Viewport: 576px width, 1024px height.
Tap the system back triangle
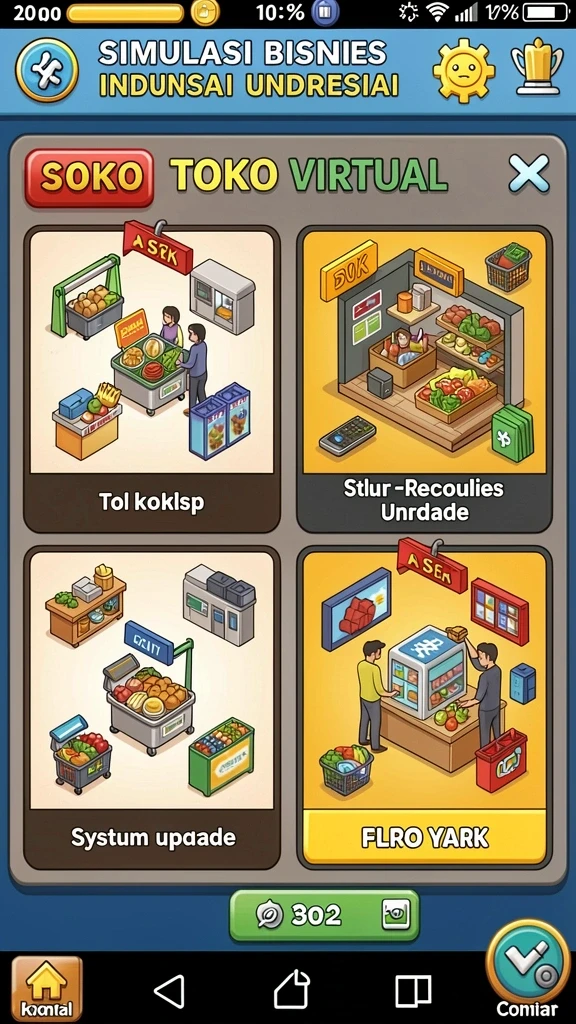tap(168, 991)
